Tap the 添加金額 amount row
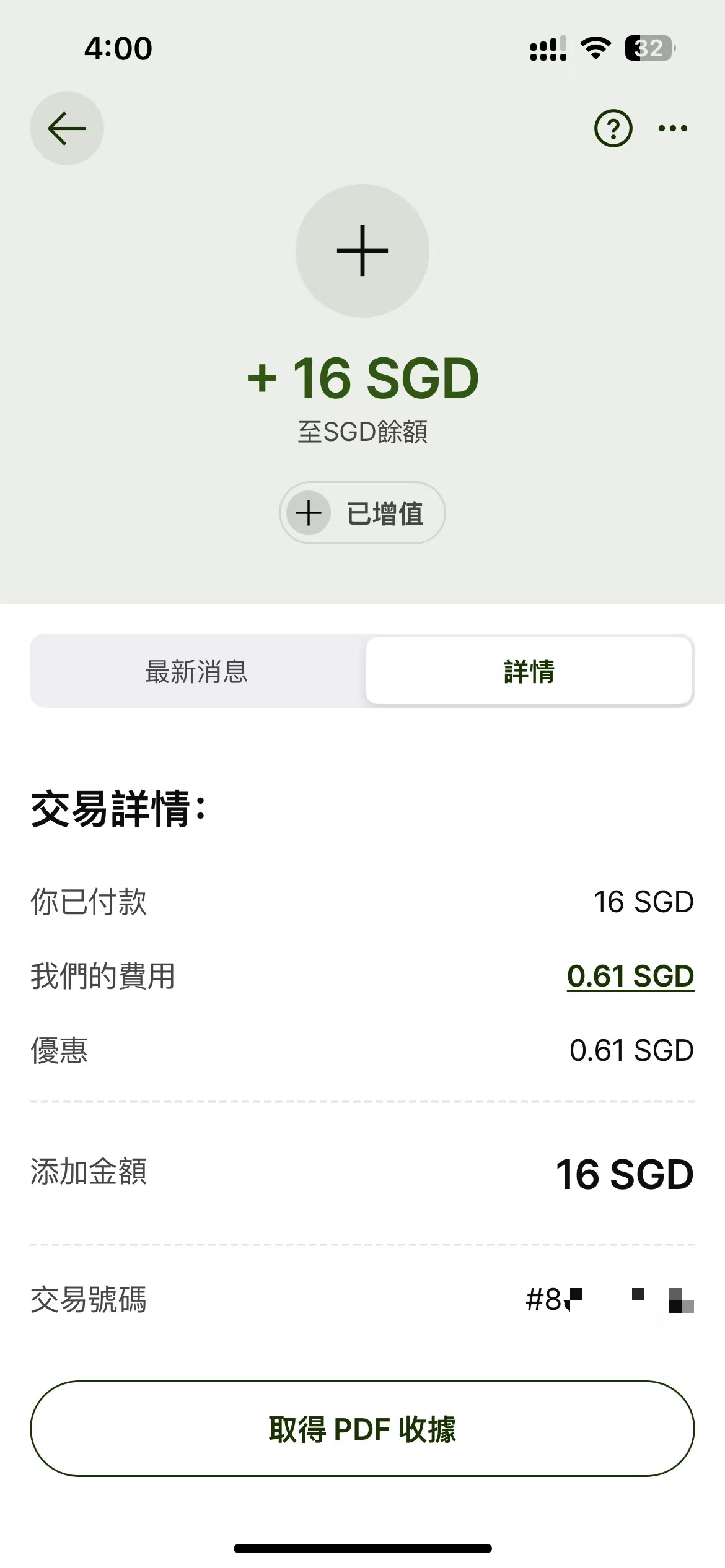The height and width of the screenshot is (1568, 725). click(x=362, y=1173)
